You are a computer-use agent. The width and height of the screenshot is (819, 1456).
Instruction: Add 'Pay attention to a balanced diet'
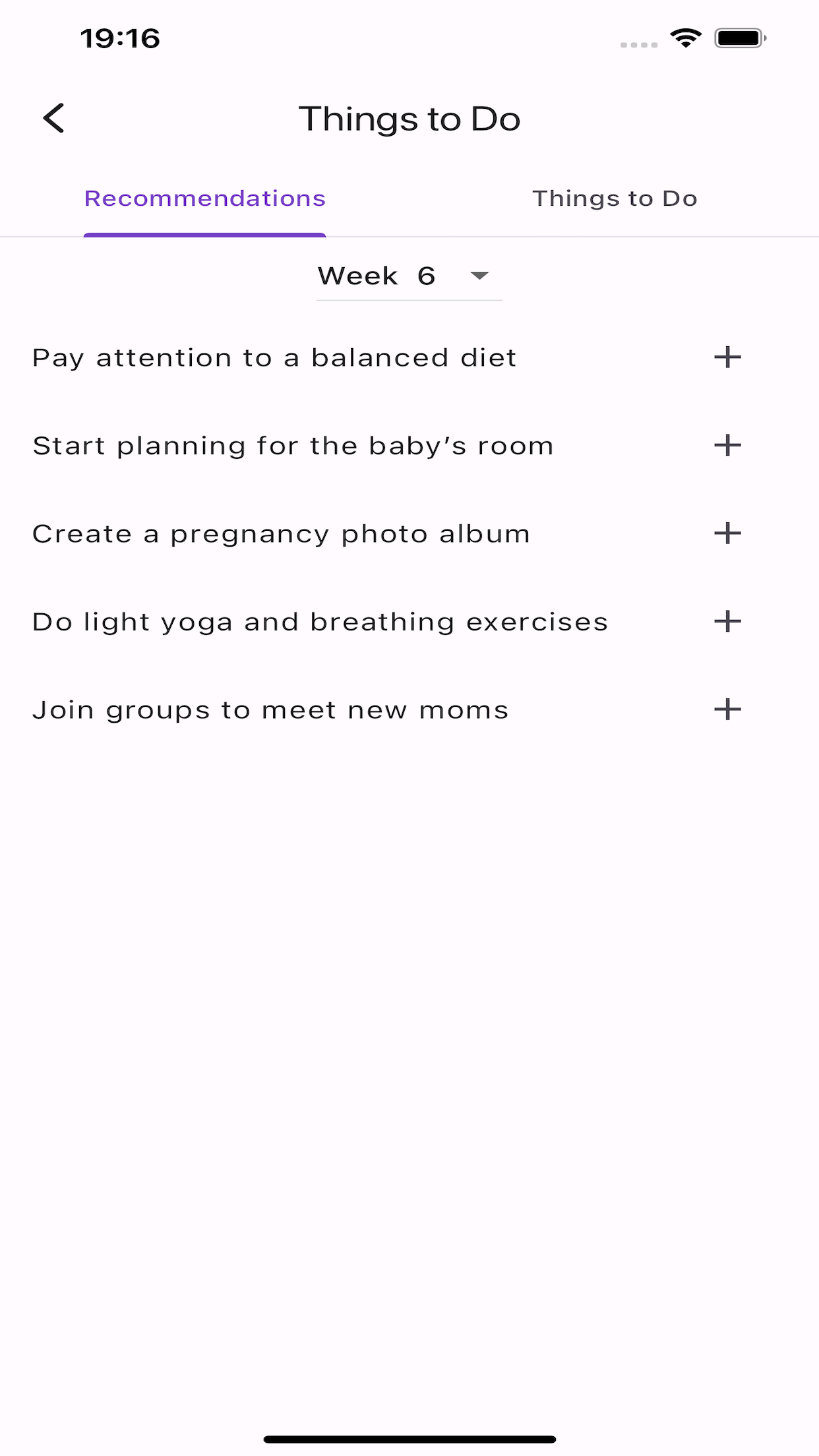click(728, 357)
